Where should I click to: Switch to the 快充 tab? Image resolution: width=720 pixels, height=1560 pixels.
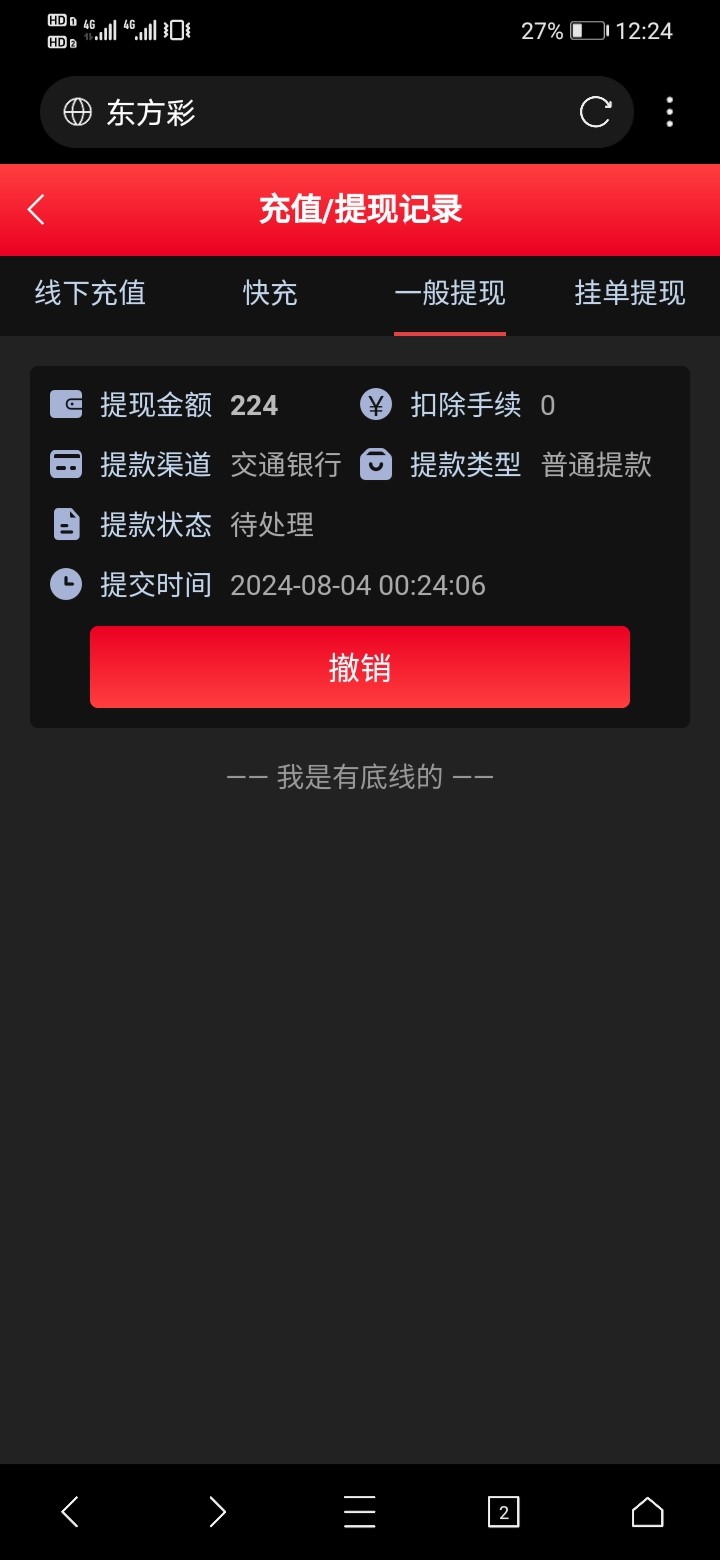pos(270,293)
